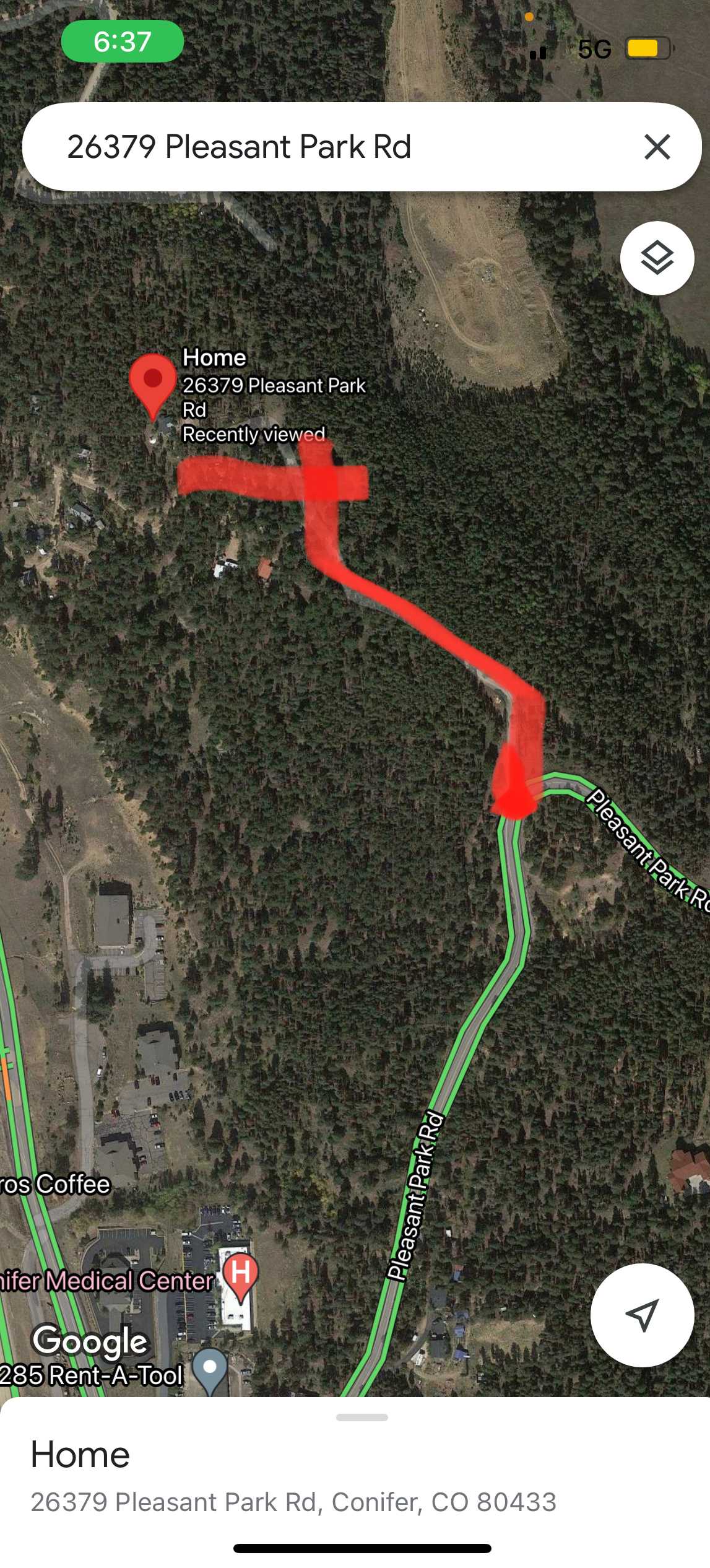Center map on my current location
This screenshot has height=1568, width=710.
tap(642, 1314)
